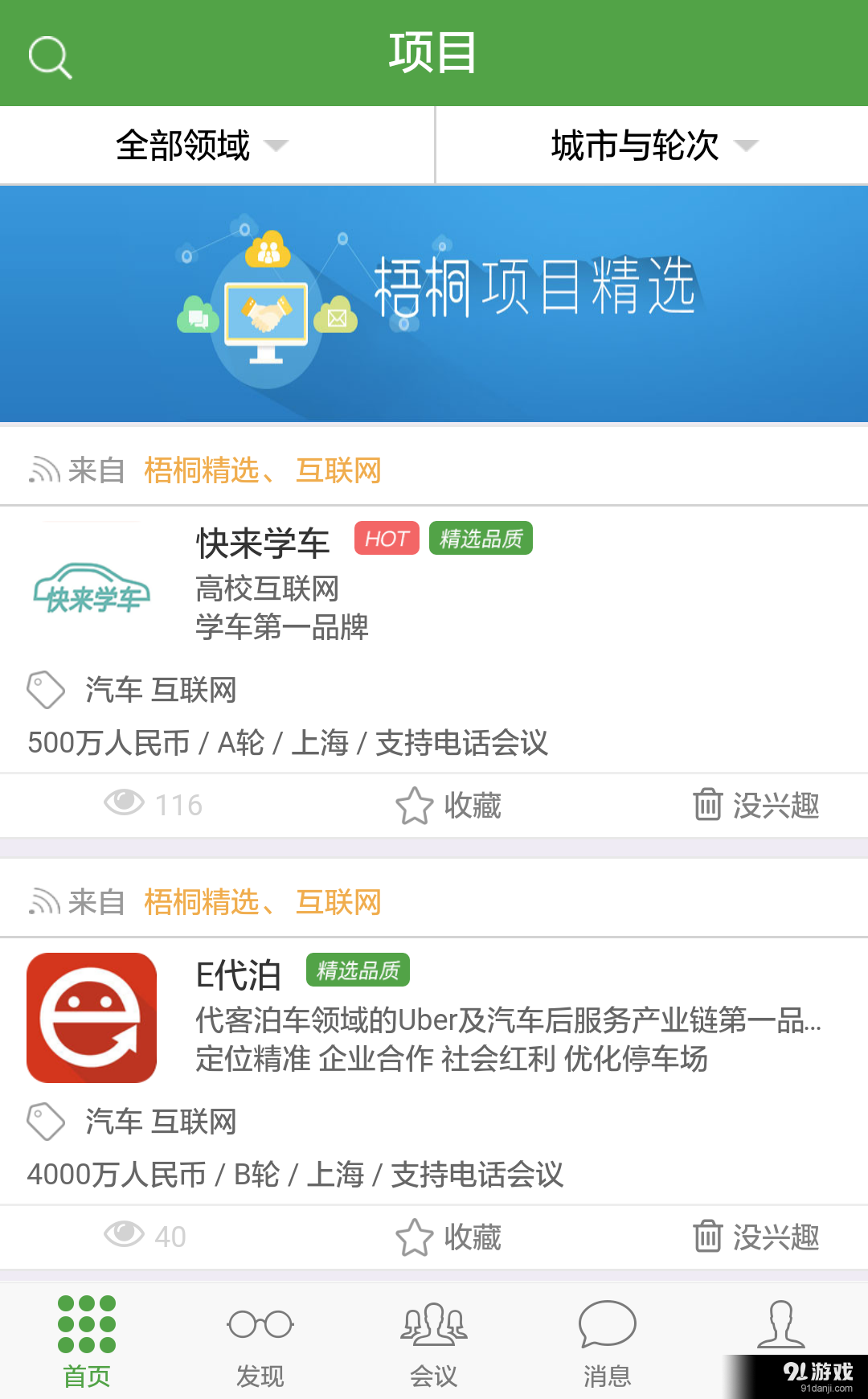This screenshot has width=868, height=1399.
Task: Open the 发现 glasses icon in bottom navigation
Action: pos(259,1323)
